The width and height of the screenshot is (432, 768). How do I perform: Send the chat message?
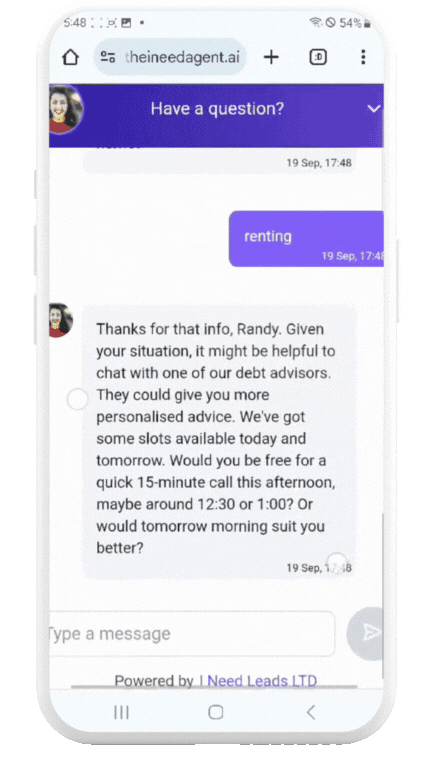(368, 633)
